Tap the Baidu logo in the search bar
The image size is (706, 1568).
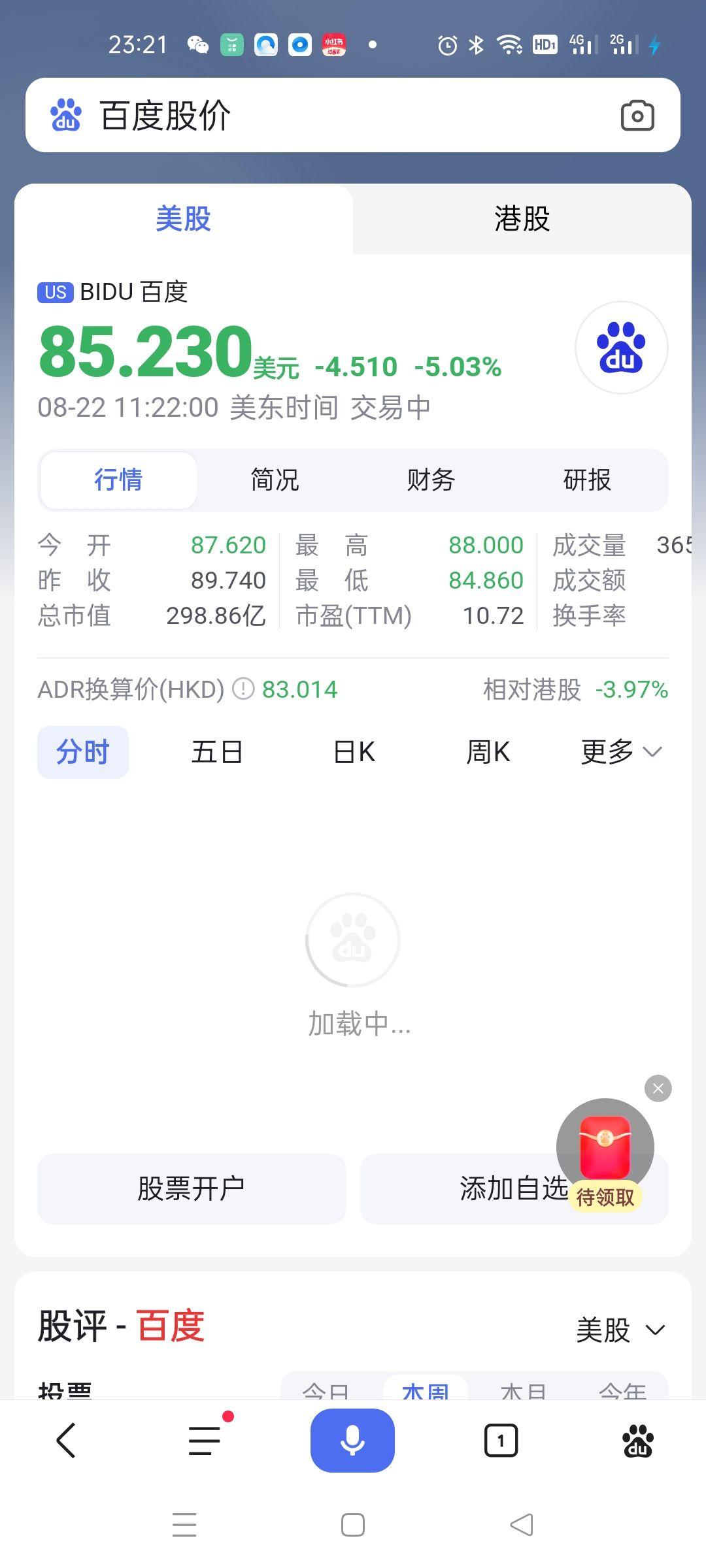(x=65, y=115)
